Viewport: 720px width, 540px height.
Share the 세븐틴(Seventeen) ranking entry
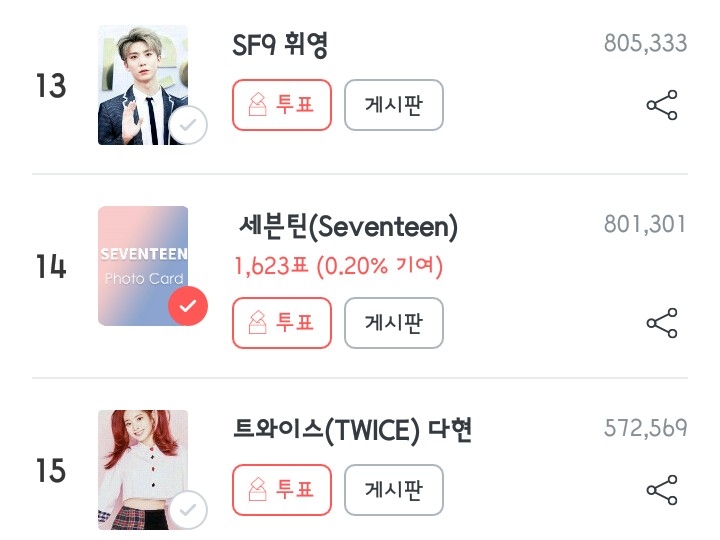(662, 323)
